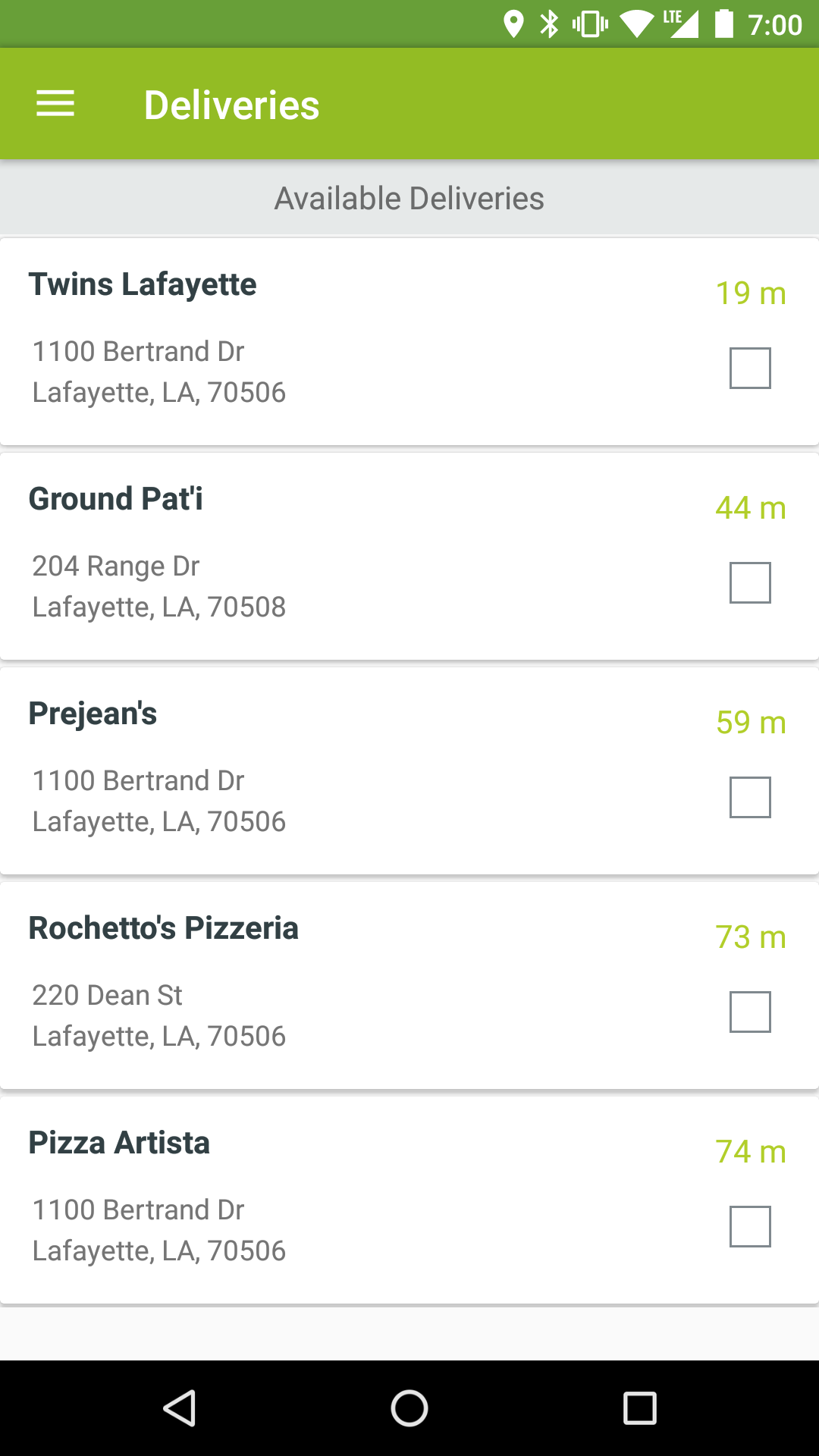View the Pizza Artista delivery card

[x=409, y=1200]
